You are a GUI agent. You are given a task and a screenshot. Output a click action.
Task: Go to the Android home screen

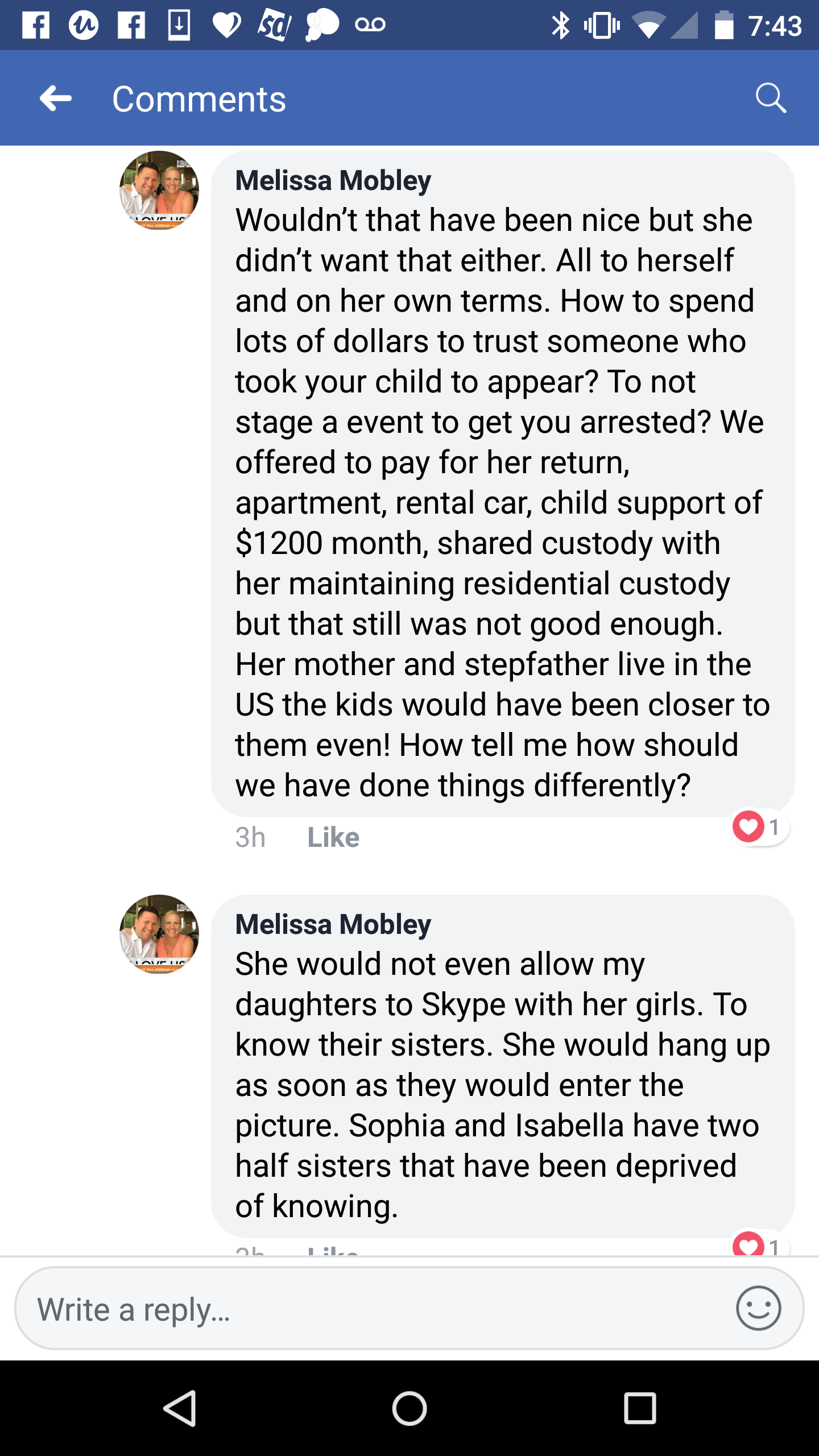pyautogui.click(x=409, y=1409)
